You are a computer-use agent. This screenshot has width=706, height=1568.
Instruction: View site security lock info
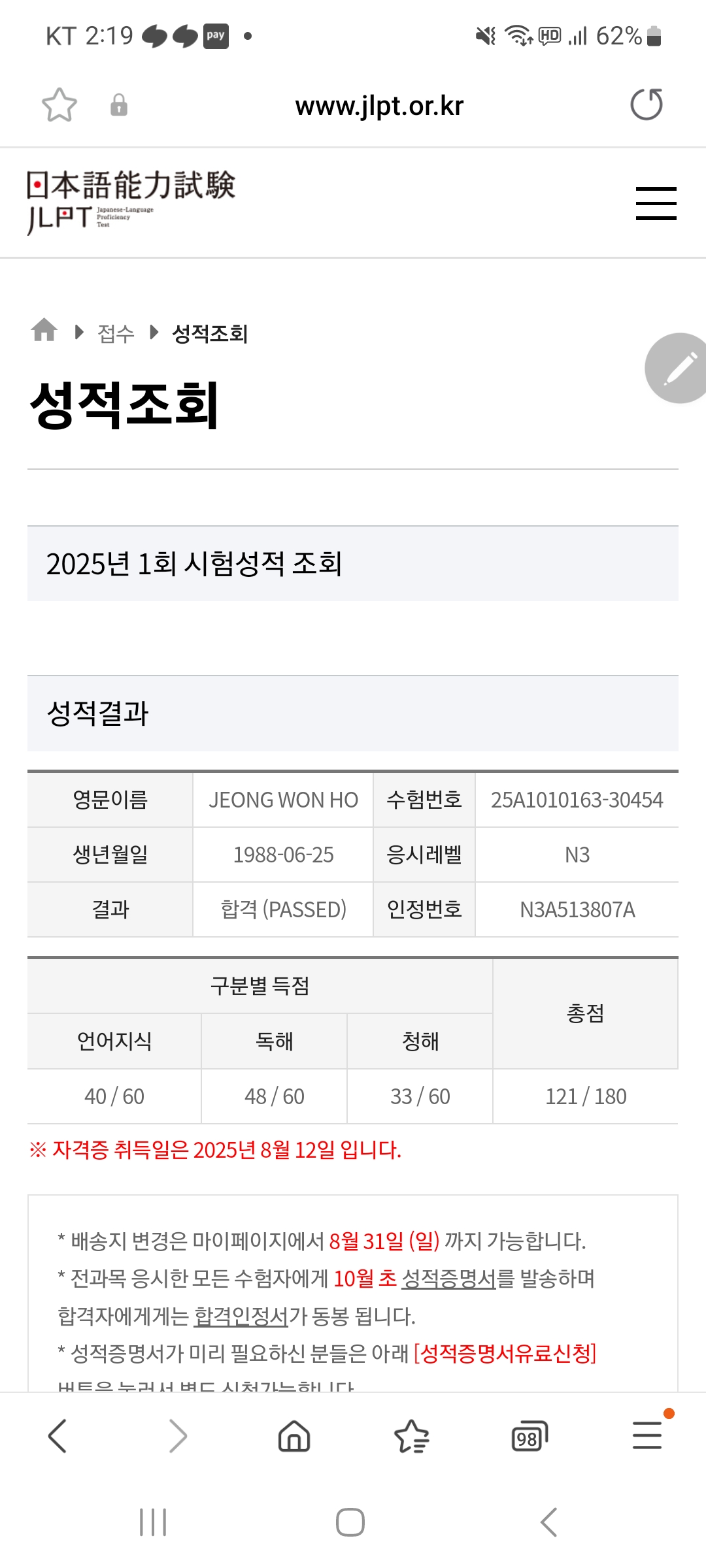pos(119,105)
